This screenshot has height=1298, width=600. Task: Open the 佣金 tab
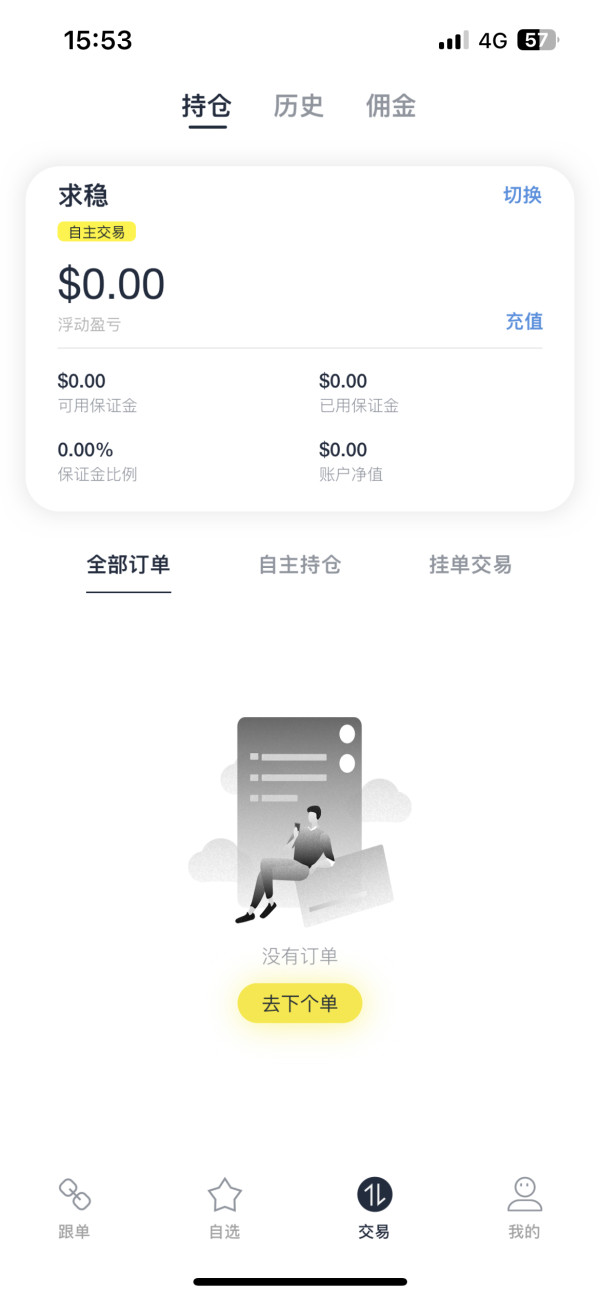click(391, 106)
